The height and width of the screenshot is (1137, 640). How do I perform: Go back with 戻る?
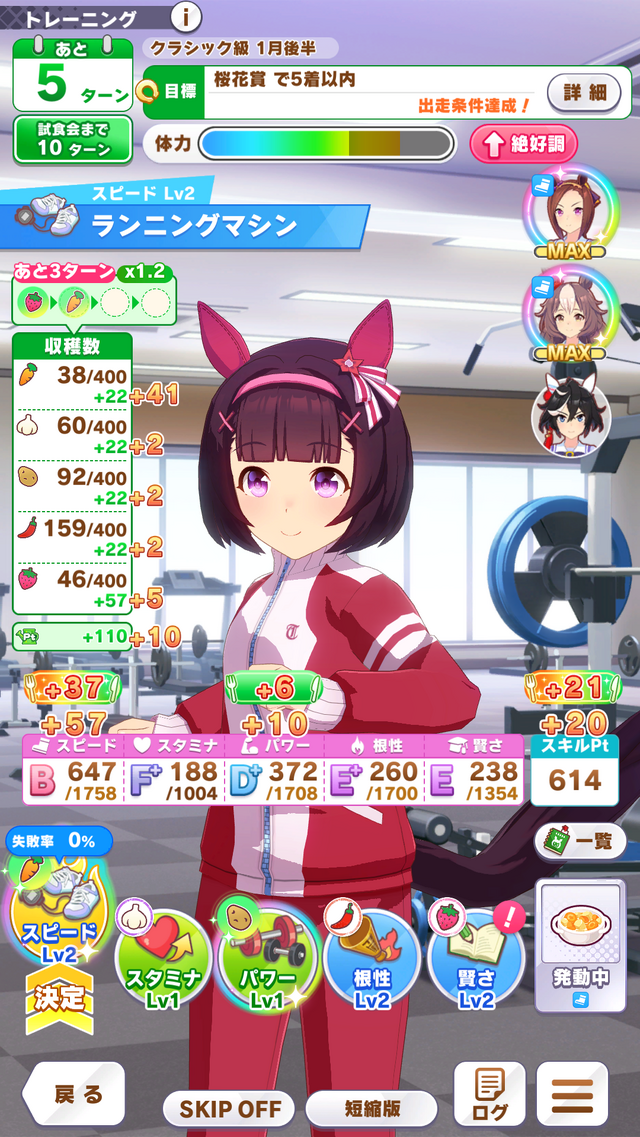(x=75, y=1094)
